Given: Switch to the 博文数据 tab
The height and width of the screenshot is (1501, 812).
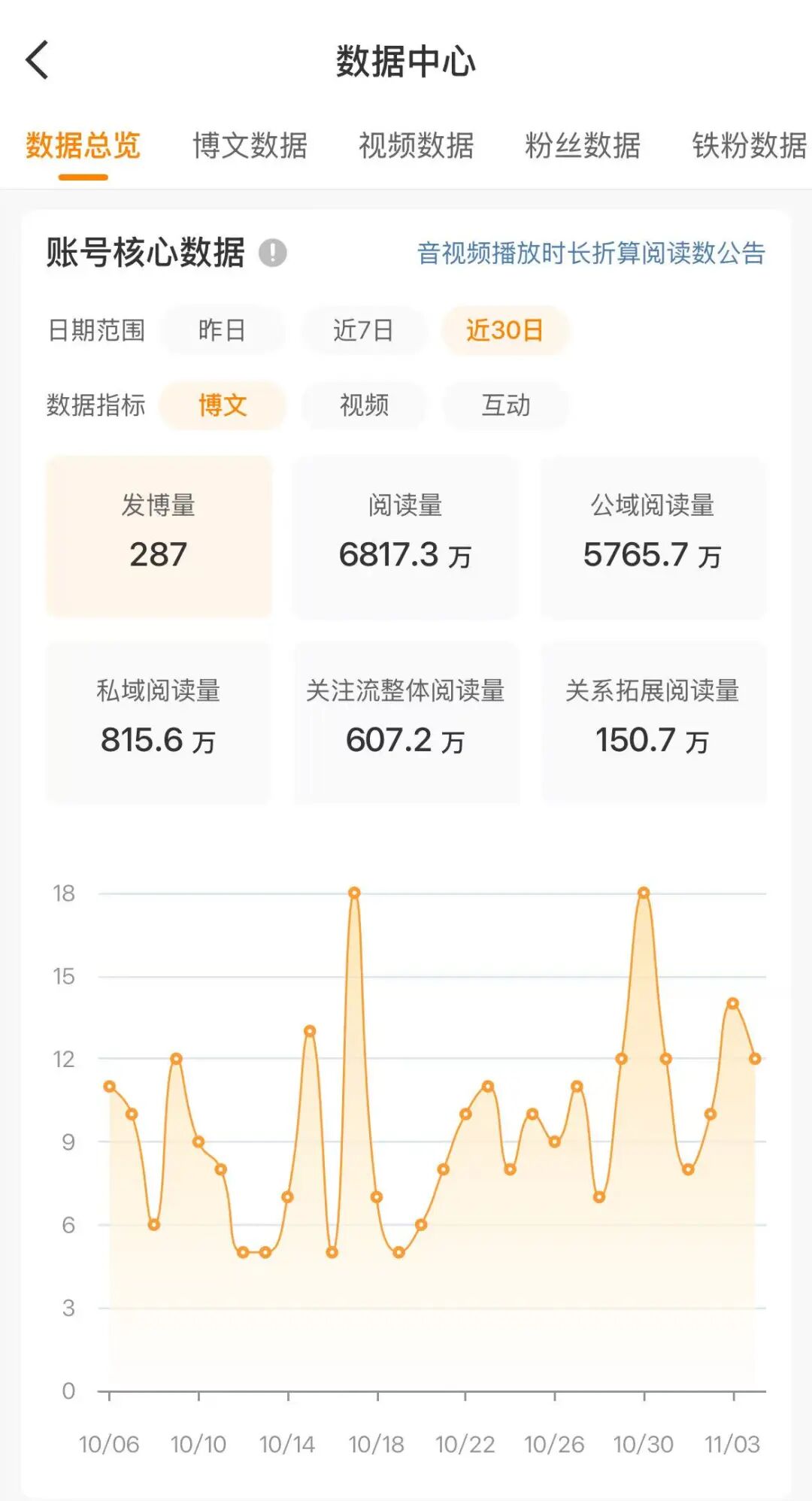Looking at the screenshot, I should coord(250,146).
